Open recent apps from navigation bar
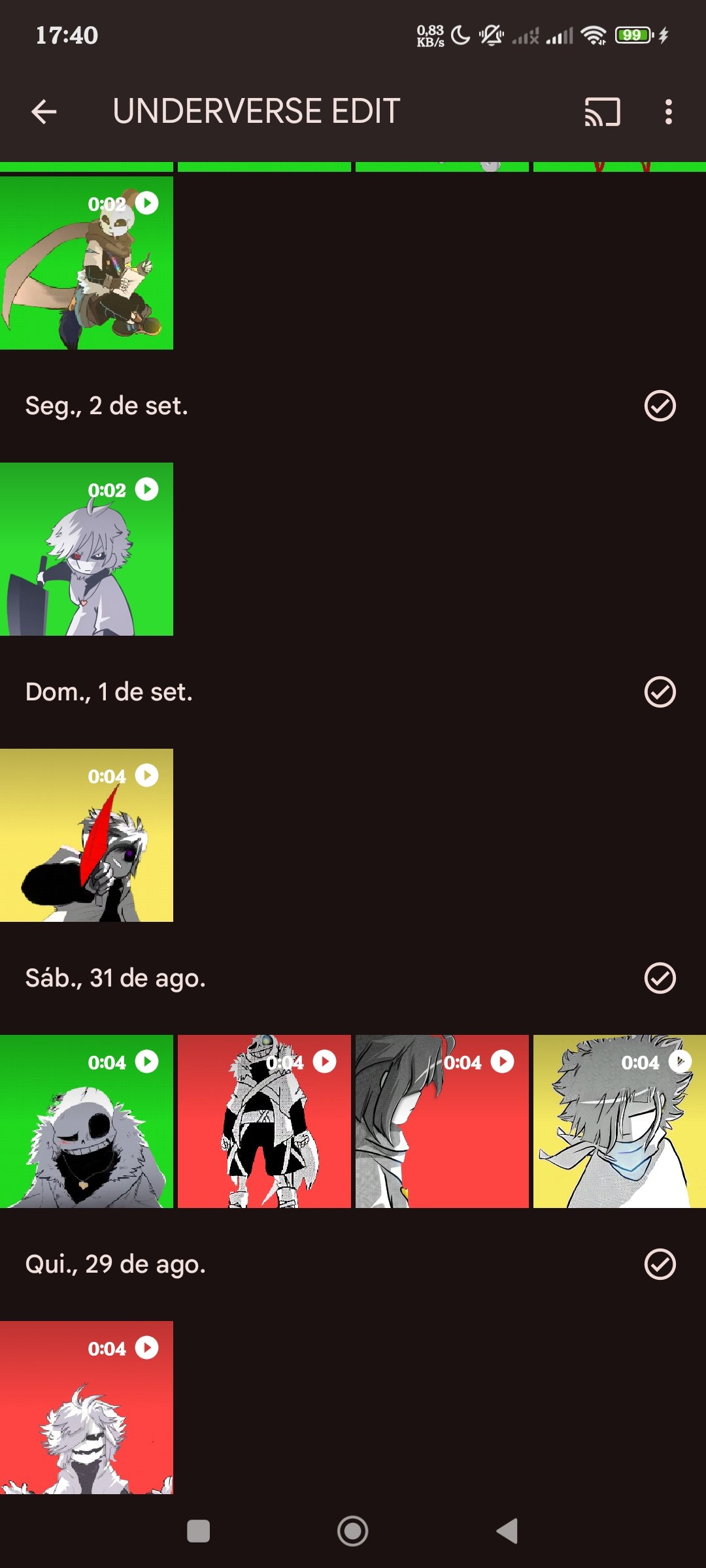 pyautogui.click(x=198, y=1531)
